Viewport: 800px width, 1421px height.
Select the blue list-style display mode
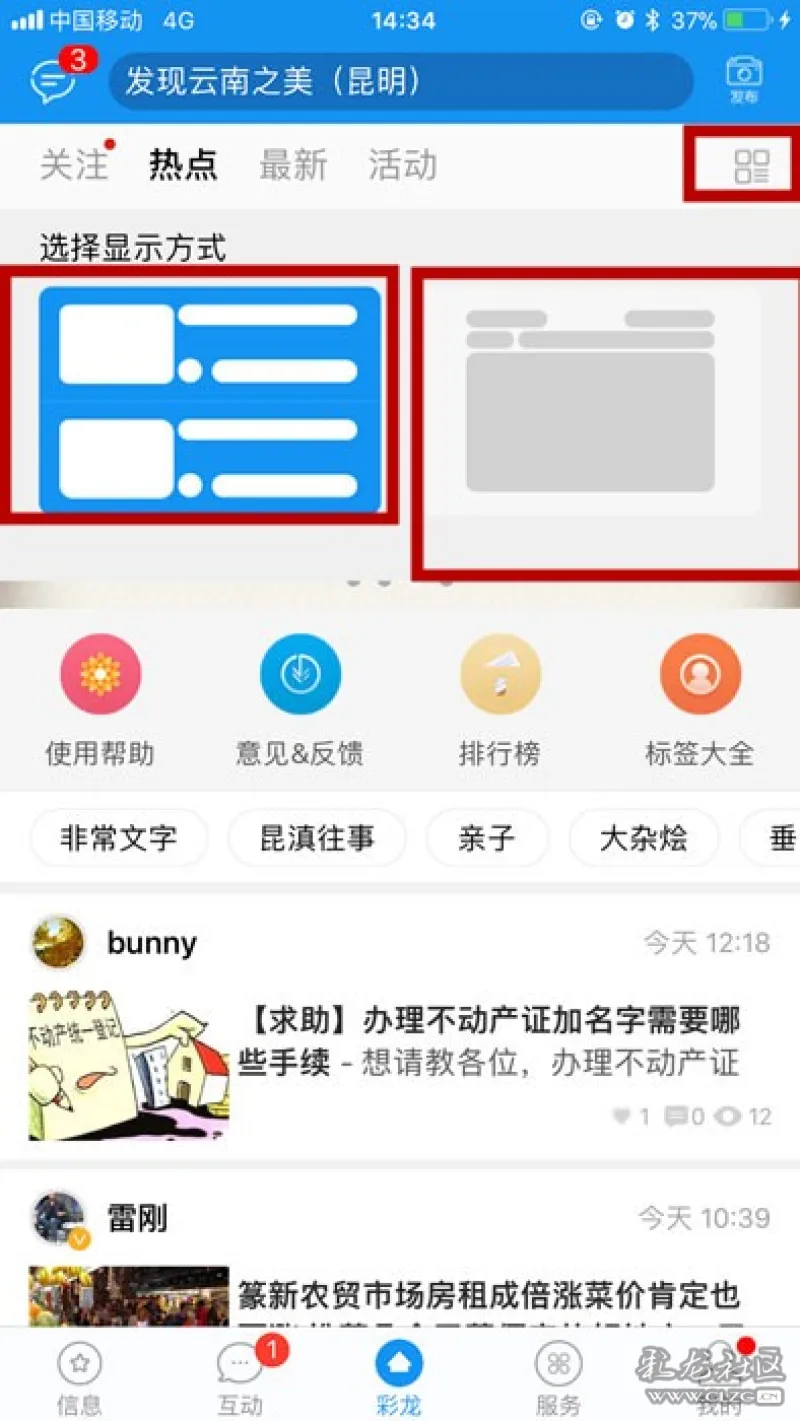[210, 400]
